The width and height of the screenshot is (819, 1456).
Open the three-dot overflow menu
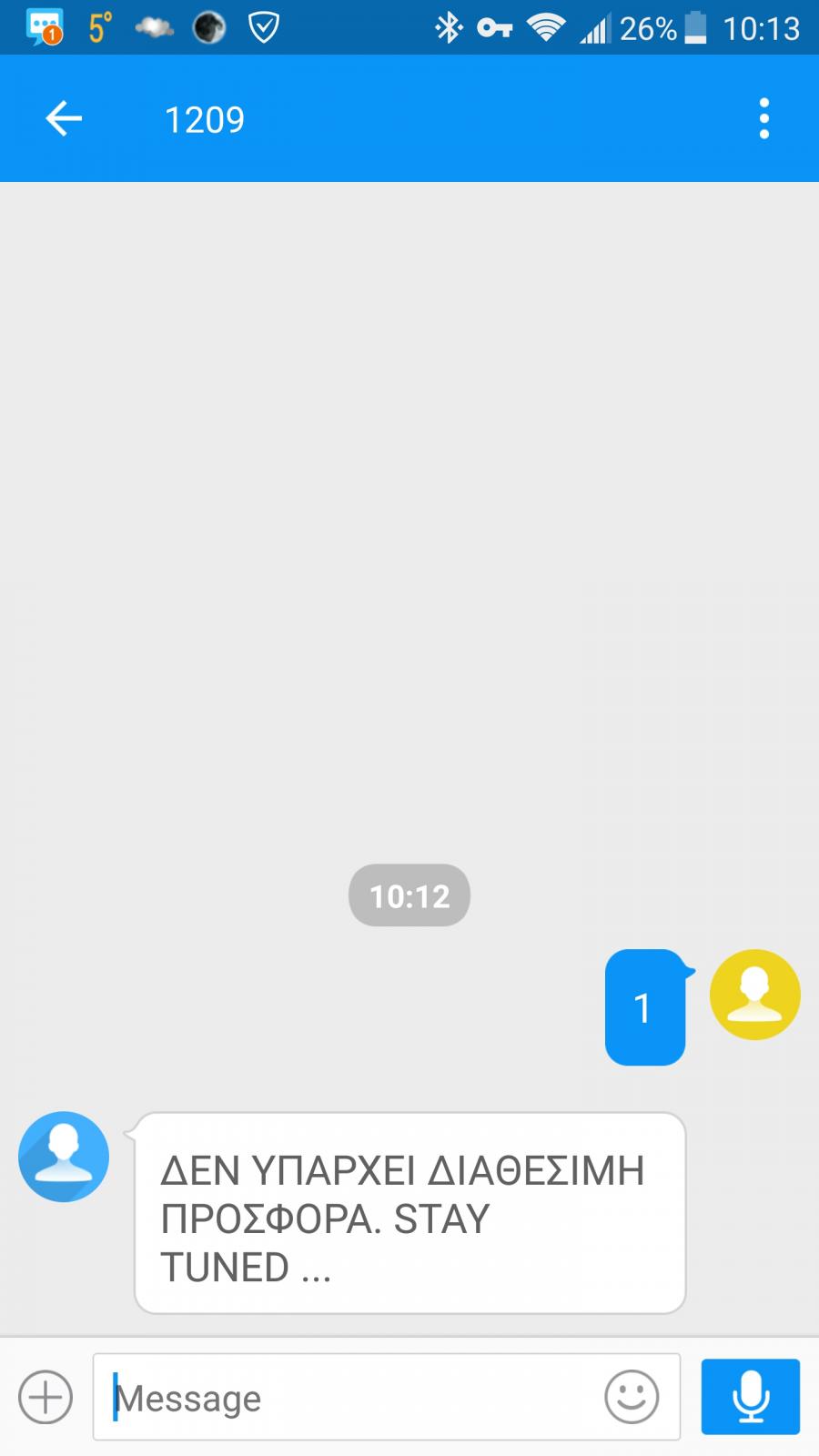point(763,118)
